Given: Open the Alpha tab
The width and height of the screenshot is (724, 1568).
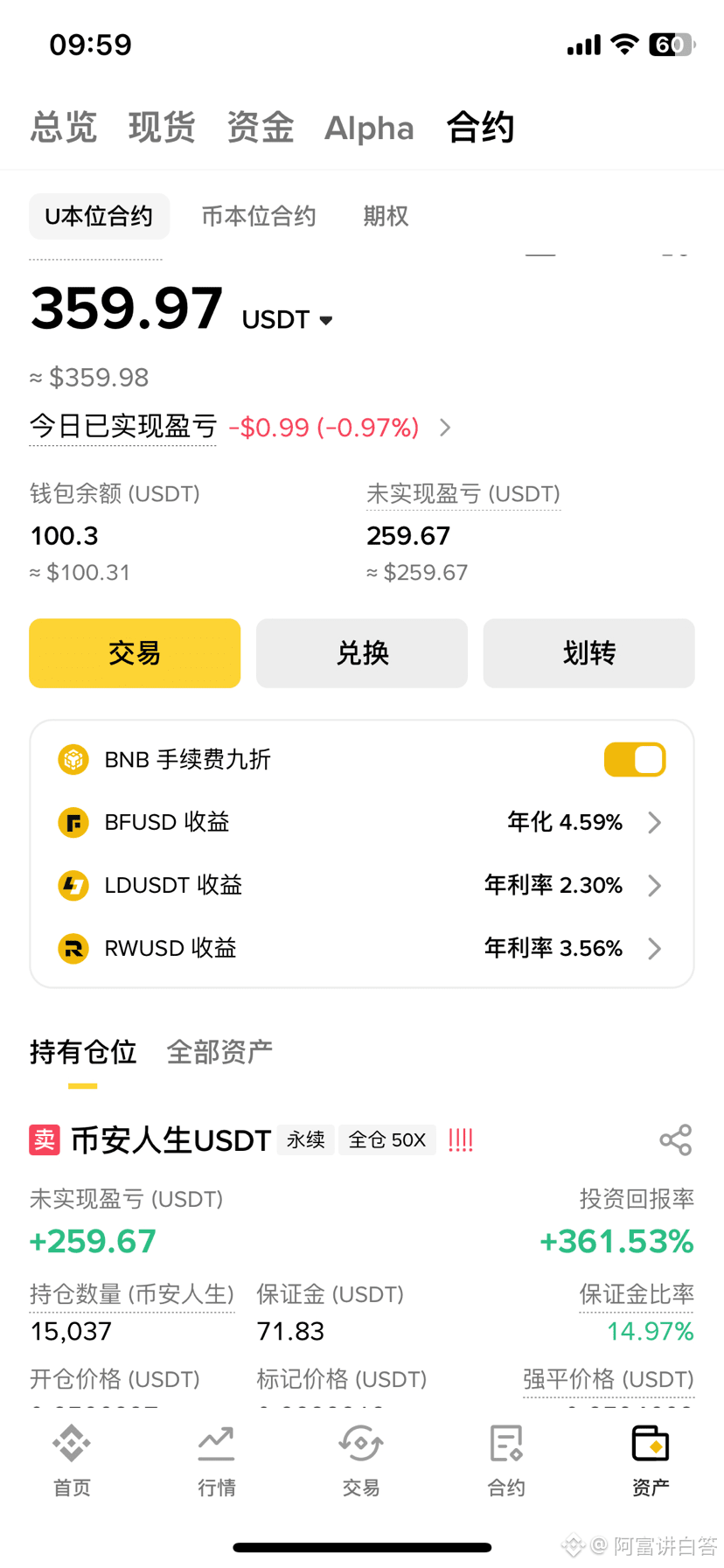Looking at the screenshot, I should (369, 129).
